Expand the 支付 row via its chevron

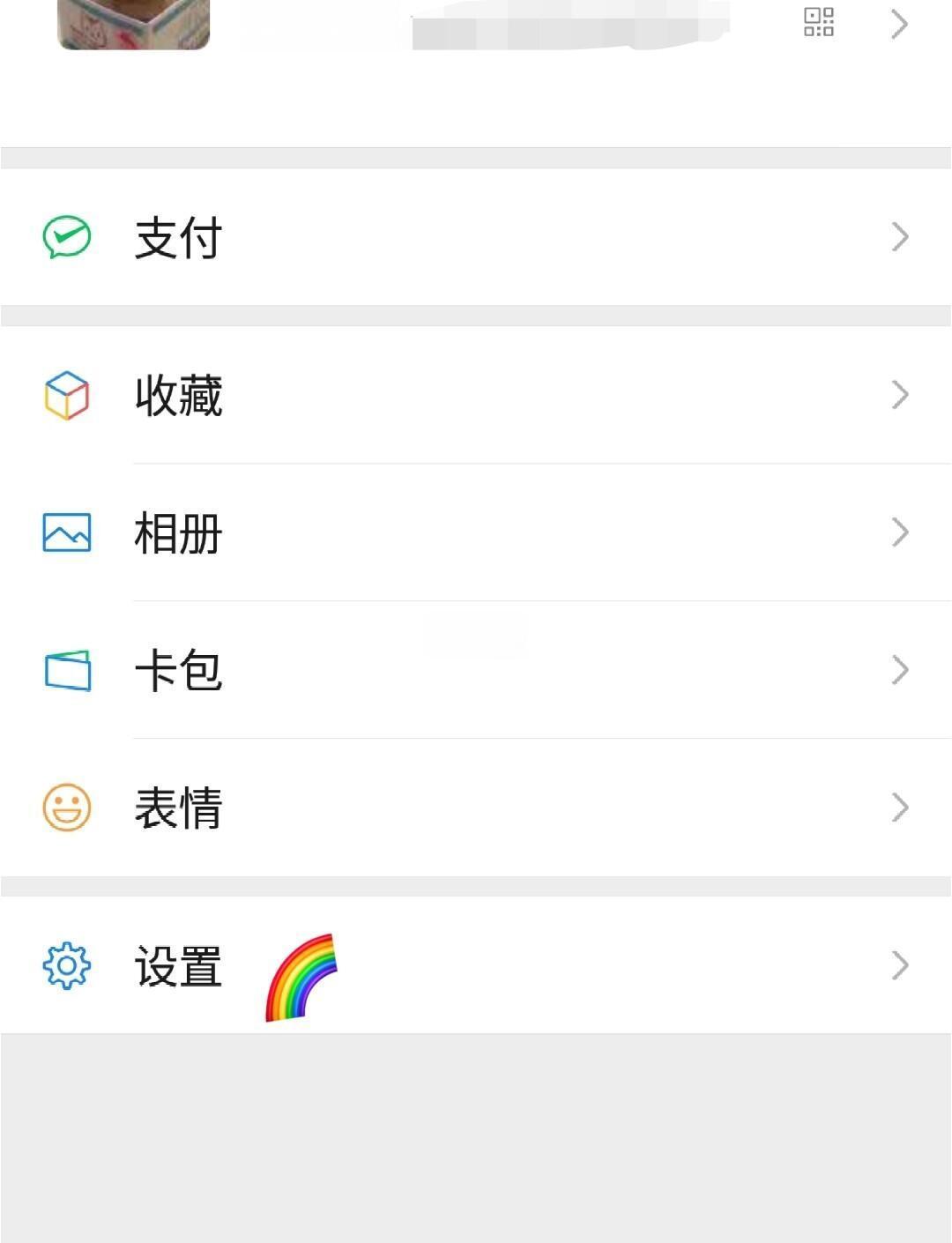click(x=900, y=235)
